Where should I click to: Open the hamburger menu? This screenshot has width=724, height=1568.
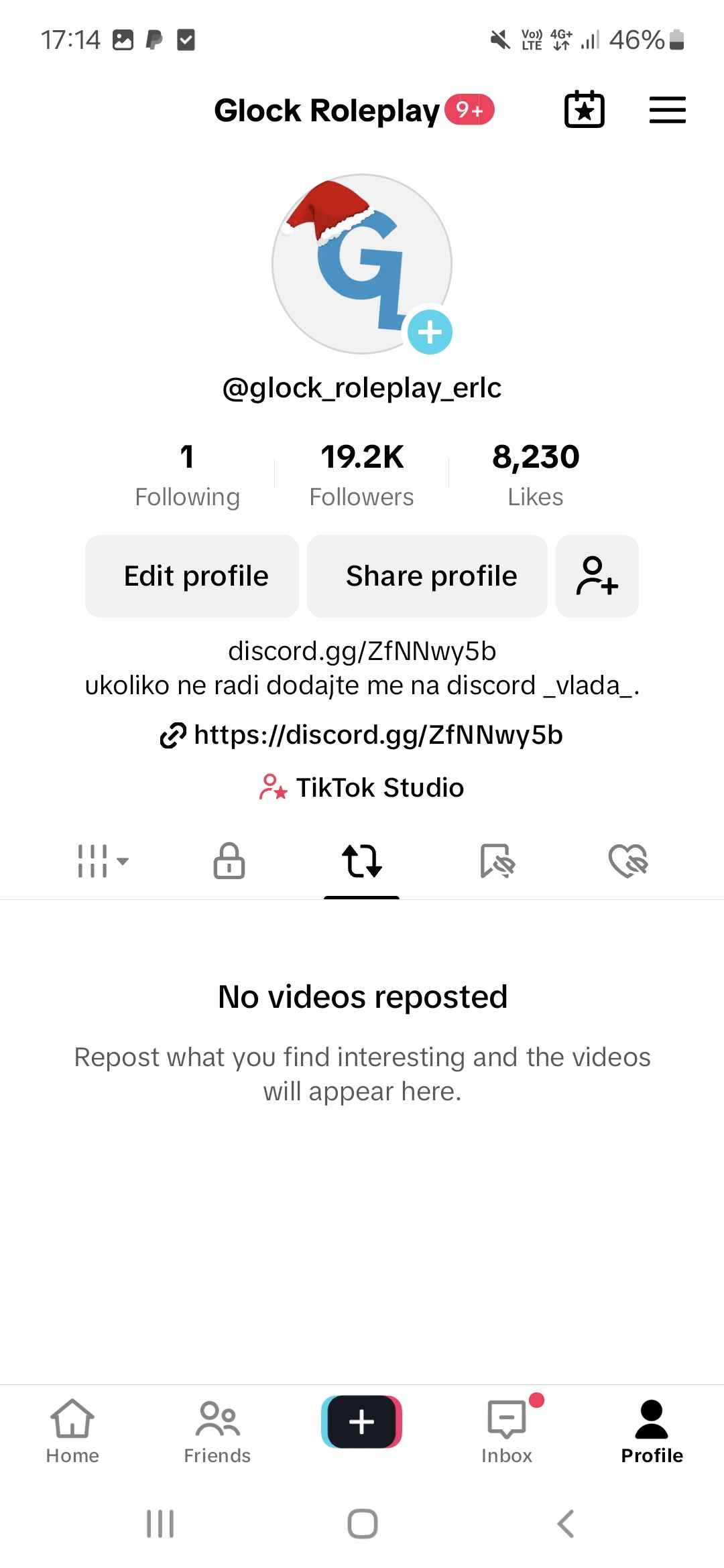[x=668, y=110]
